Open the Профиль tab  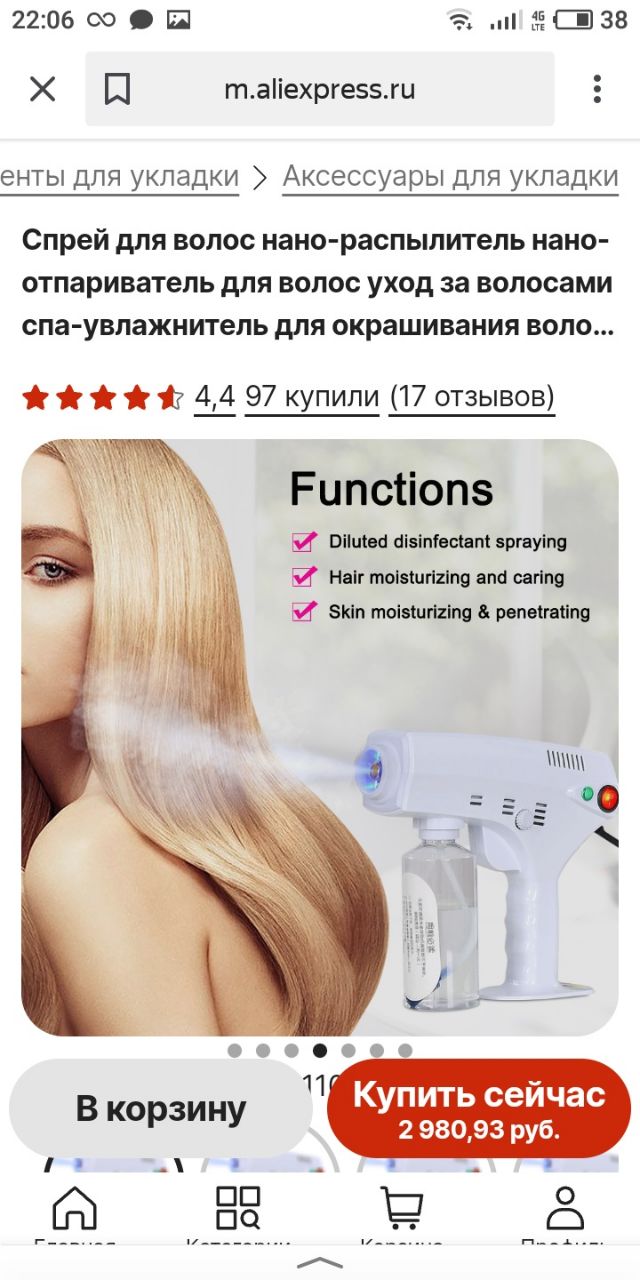coord(566,1215)
